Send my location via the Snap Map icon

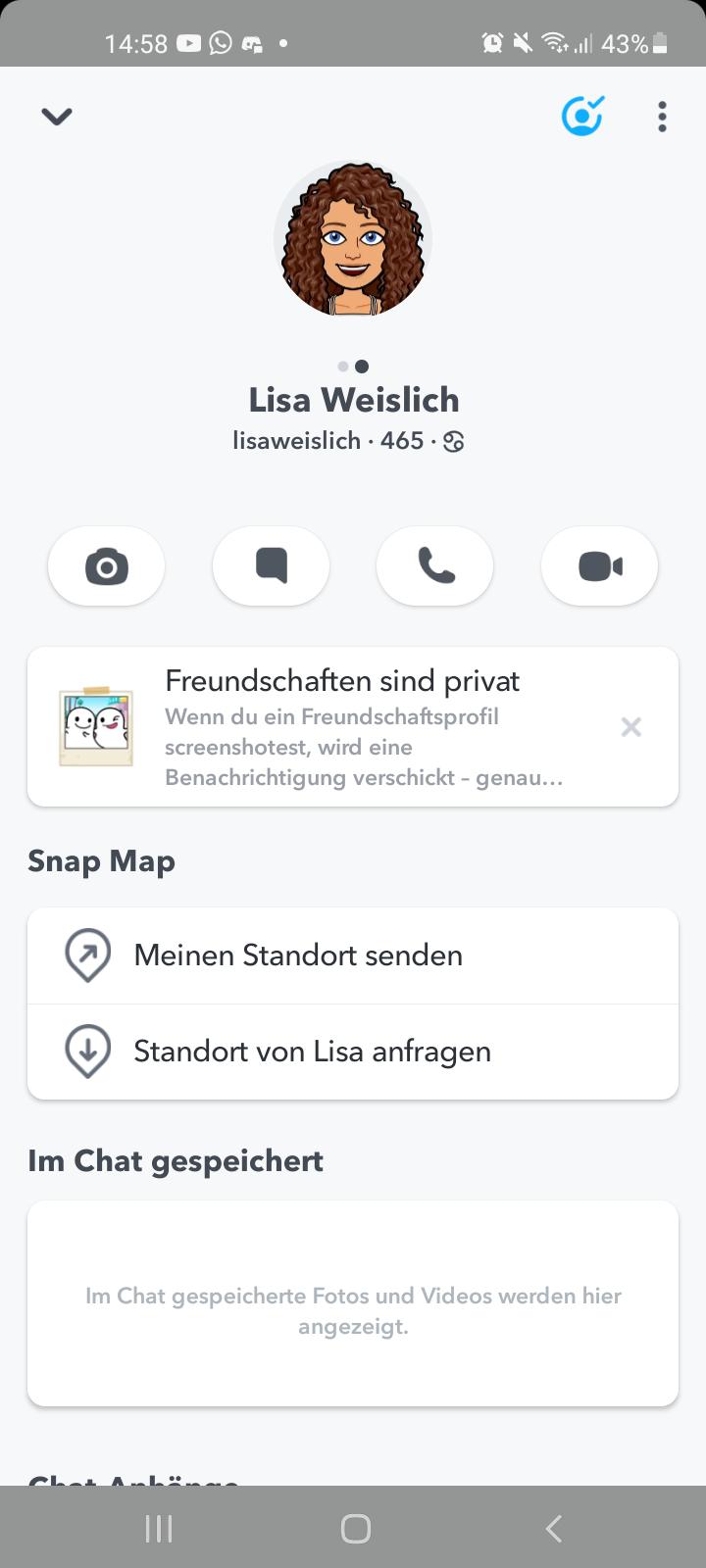87,955
